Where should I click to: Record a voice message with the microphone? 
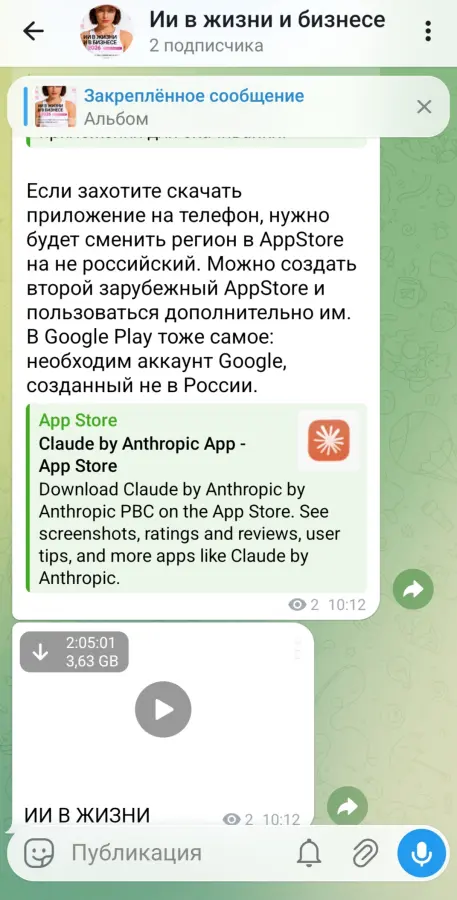click(x=421, y=853)
